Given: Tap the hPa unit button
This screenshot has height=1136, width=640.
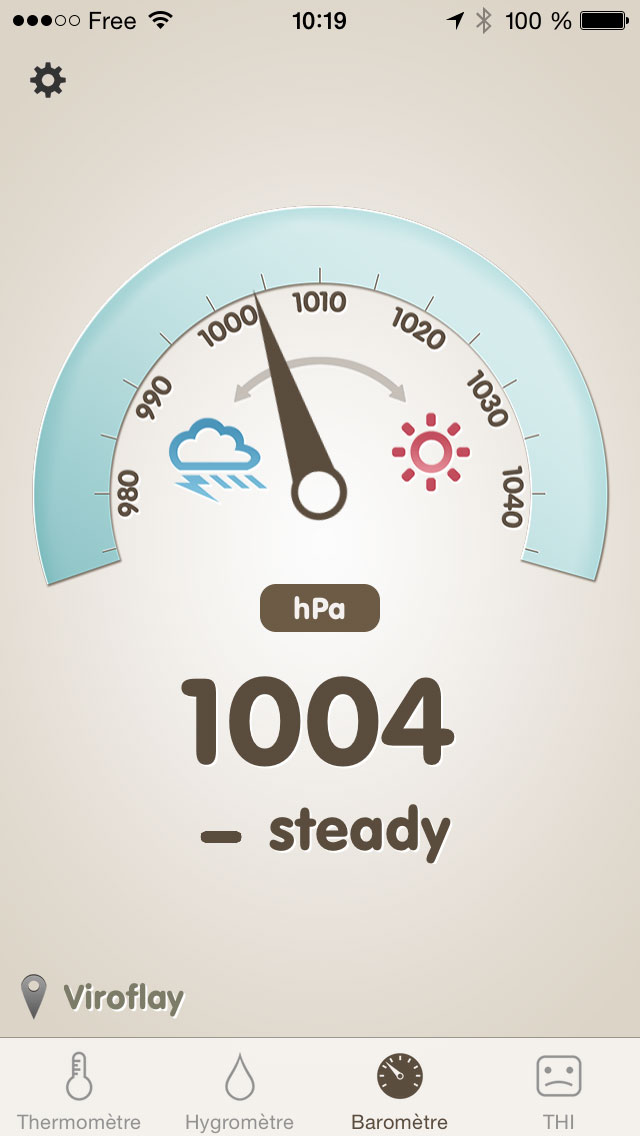Looking at the screenshot, I should coord(320,609).
